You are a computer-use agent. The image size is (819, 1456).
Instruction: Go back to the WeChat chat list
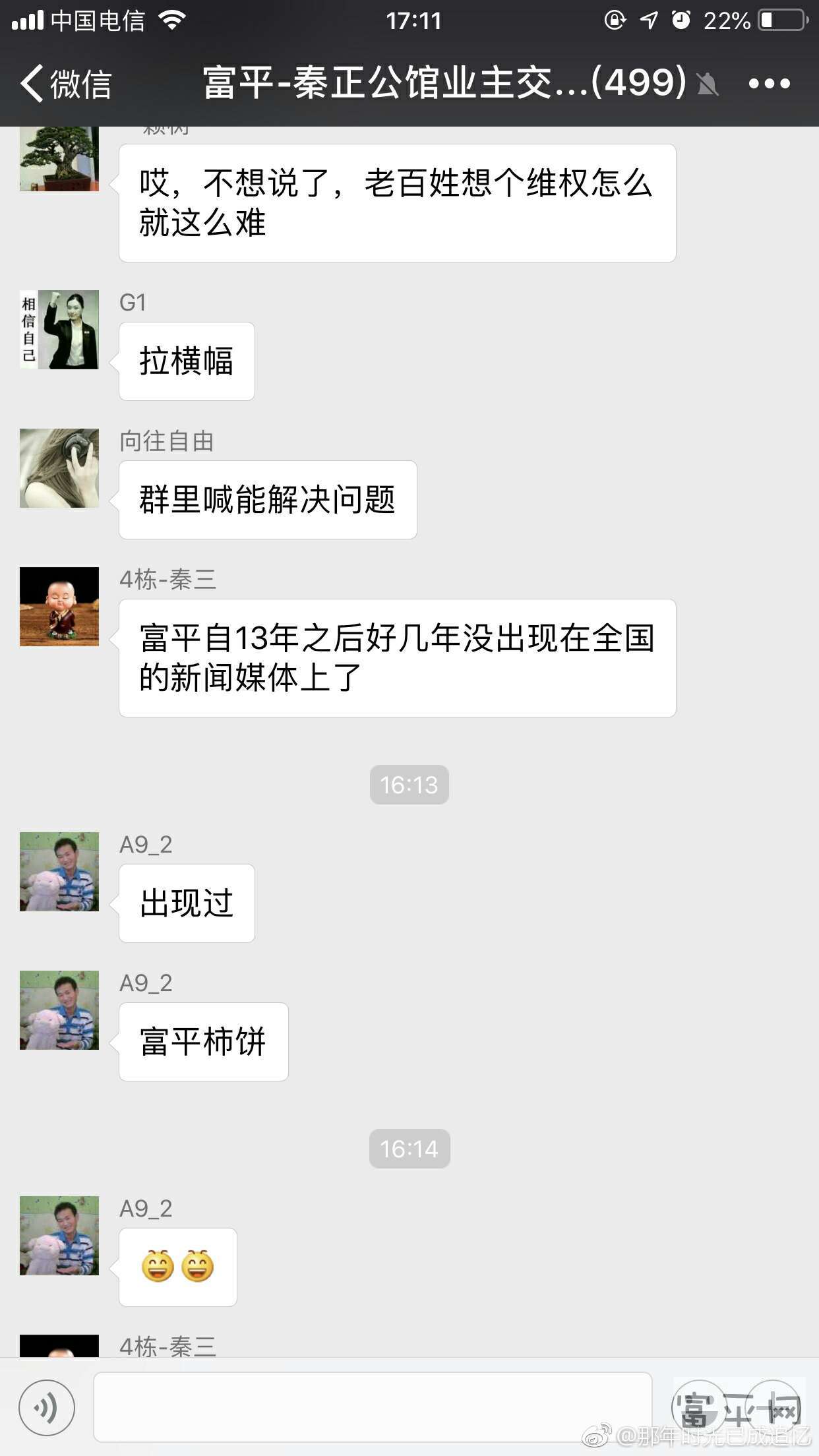click(x=65, y=84)
